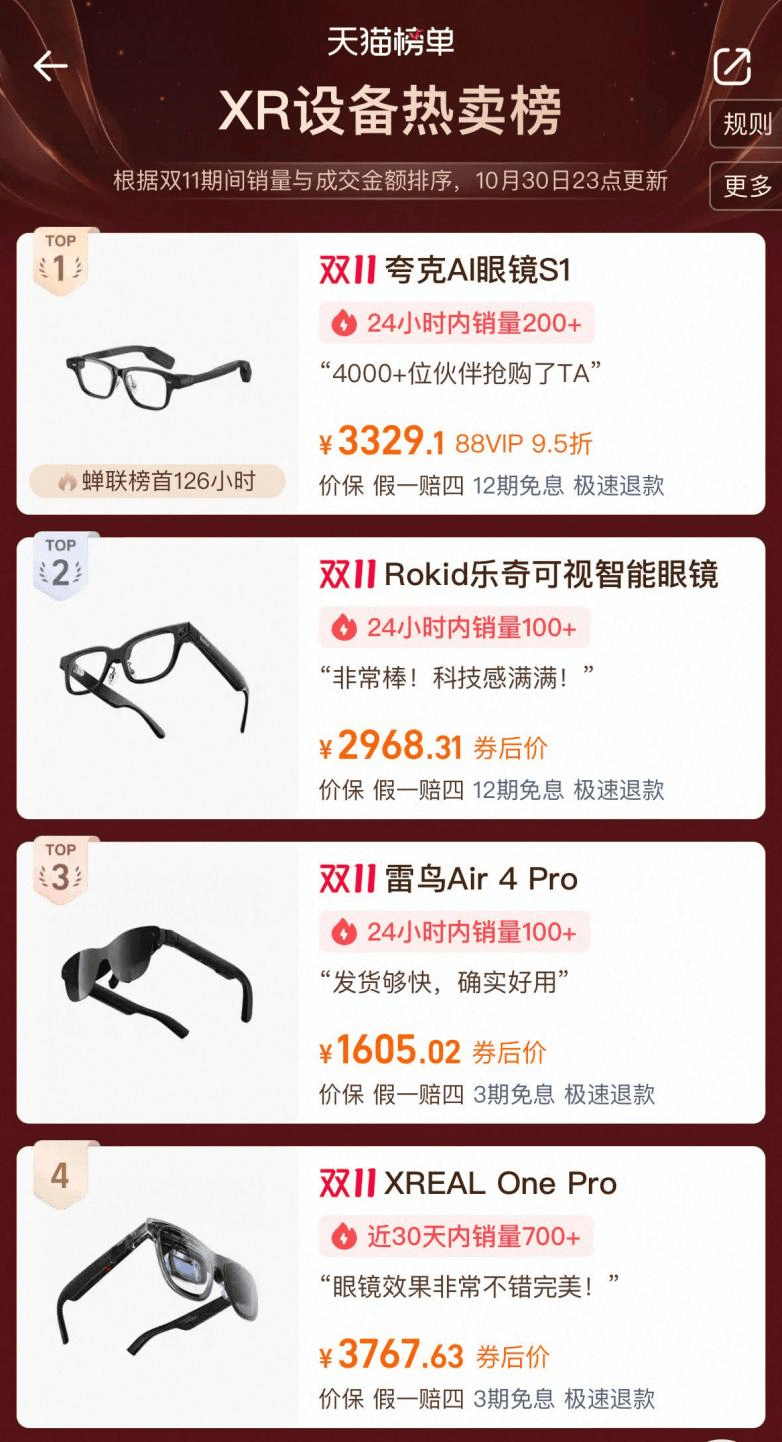Viewport: 782px width, 1442px height.
Task: Share the XR设备热卖榜 ranking
Action: pyautogui.click(x=732, y=67)
